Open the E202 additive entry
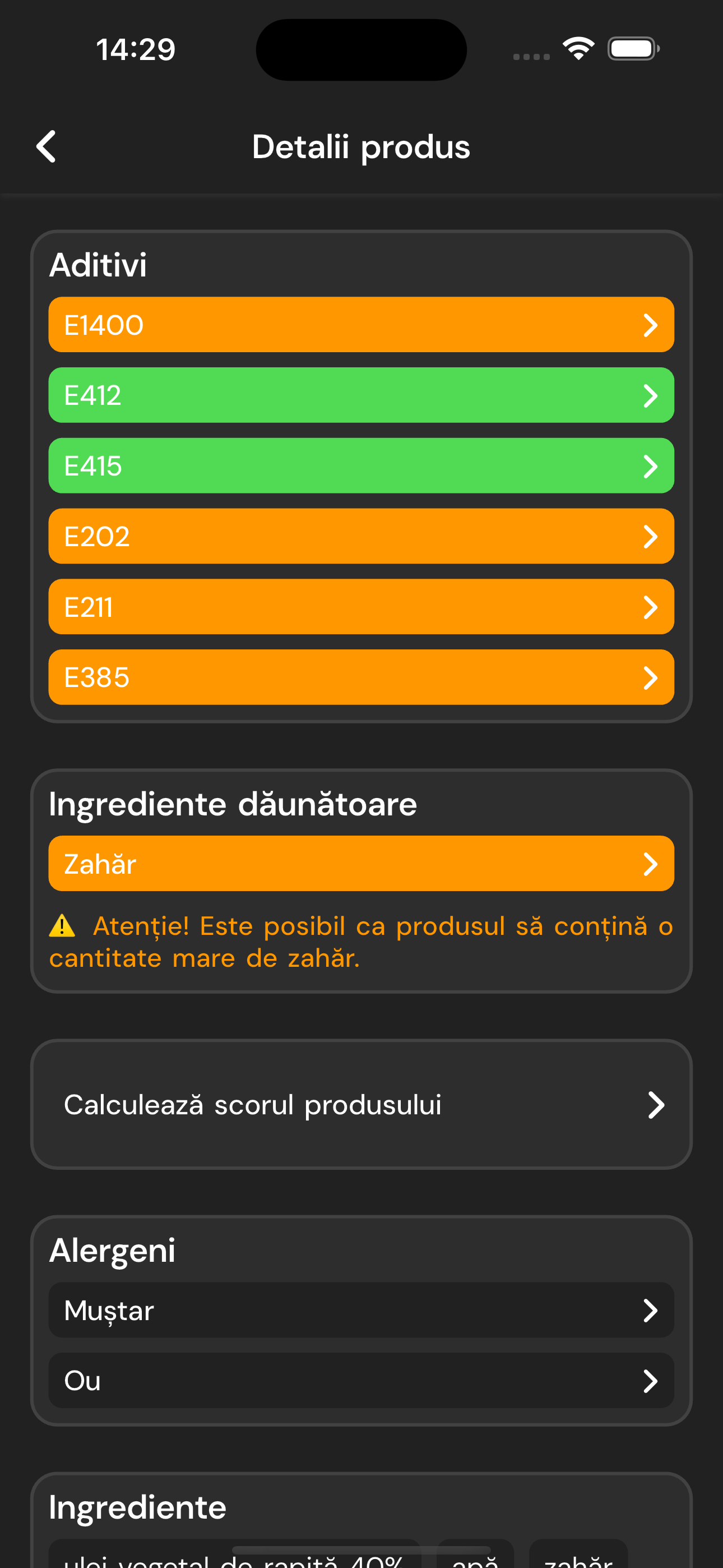The width and height of the screenshot is (723, 1568). click(361, 536)
